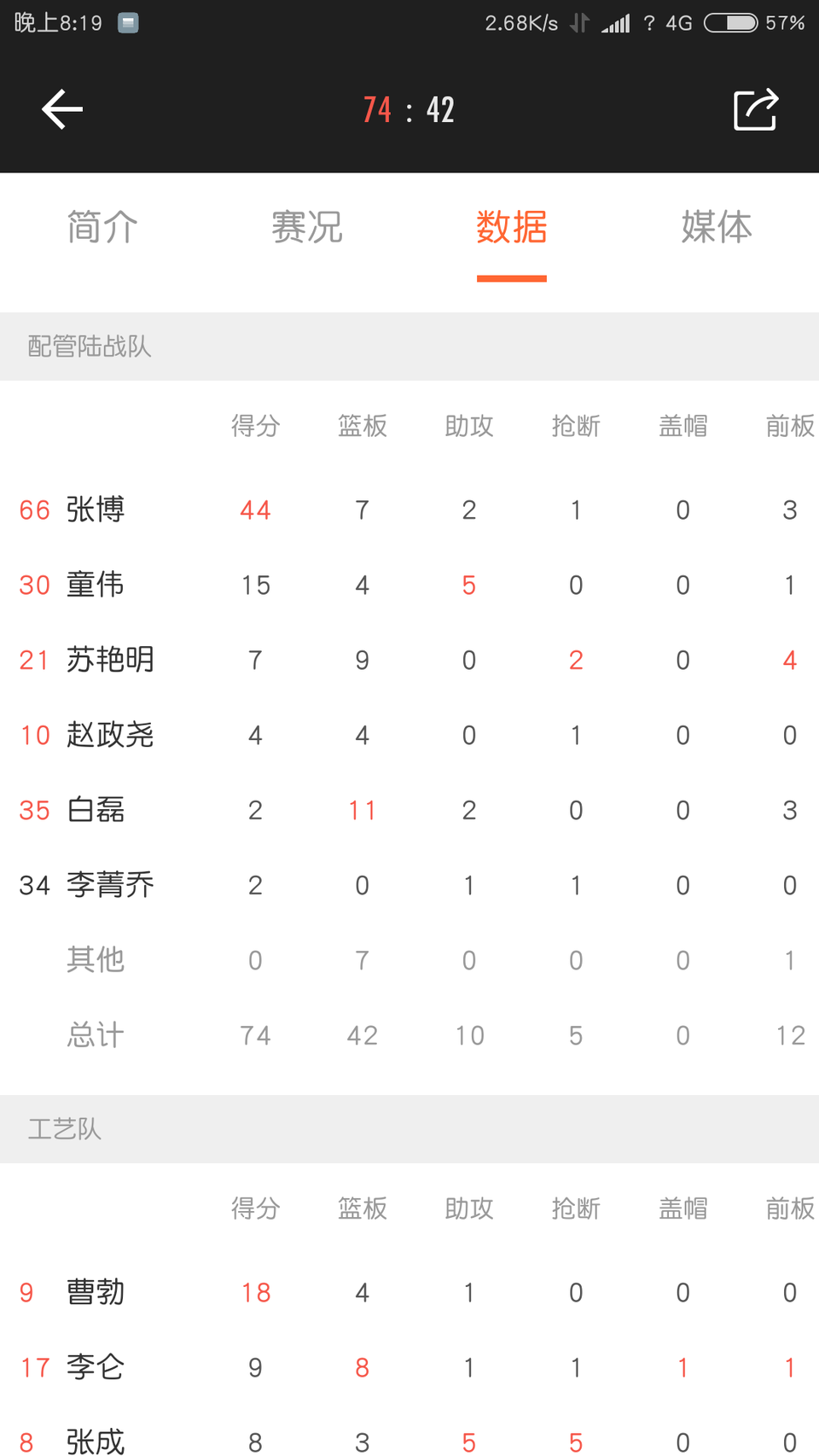This screenshot has height=1456, width=819.
Task: Switch to the 媒体 tab
Action: tap(717, 227)
